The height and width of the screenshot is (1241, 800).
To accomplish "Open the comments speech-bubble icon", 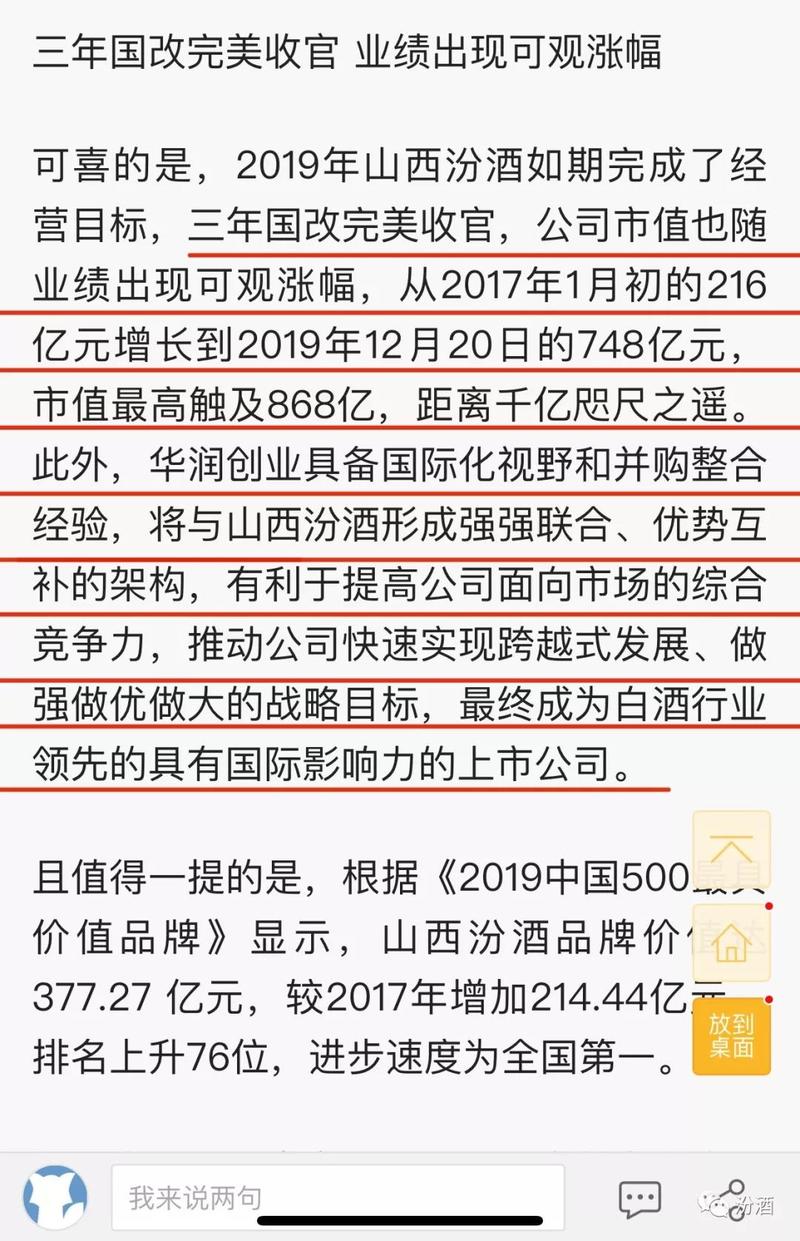I will point(639,1197).
